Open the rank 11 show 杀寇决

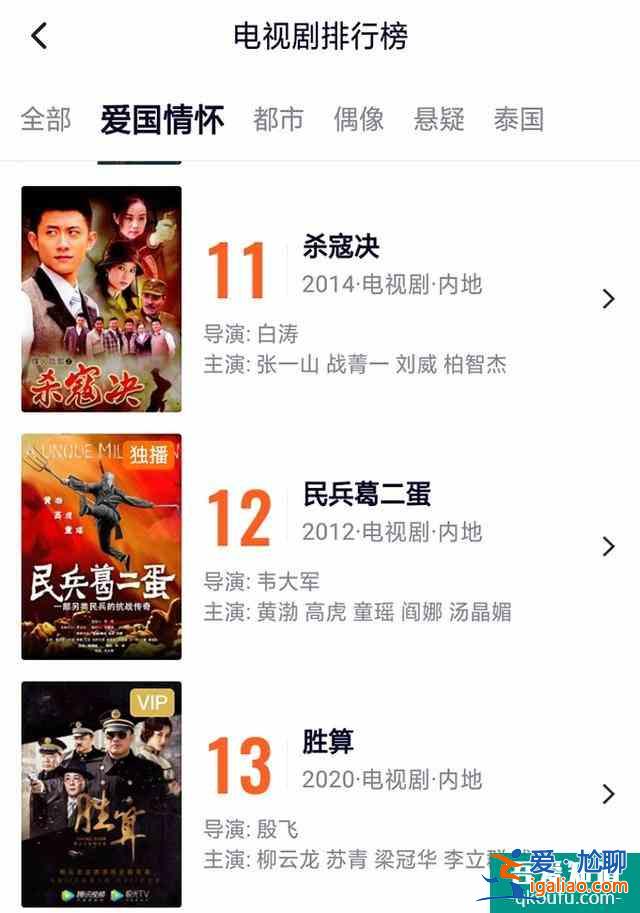pos(608,298)
